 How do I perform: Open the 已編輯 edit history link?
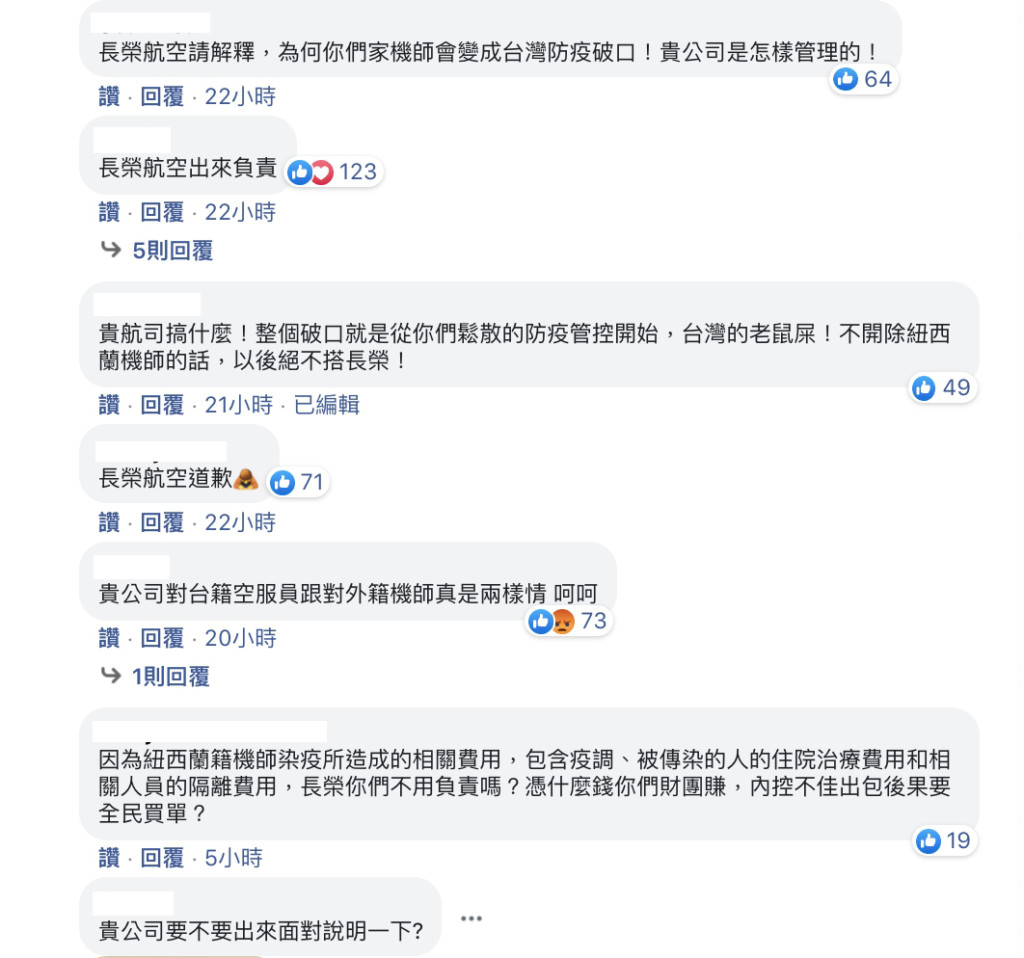[326, 405]
